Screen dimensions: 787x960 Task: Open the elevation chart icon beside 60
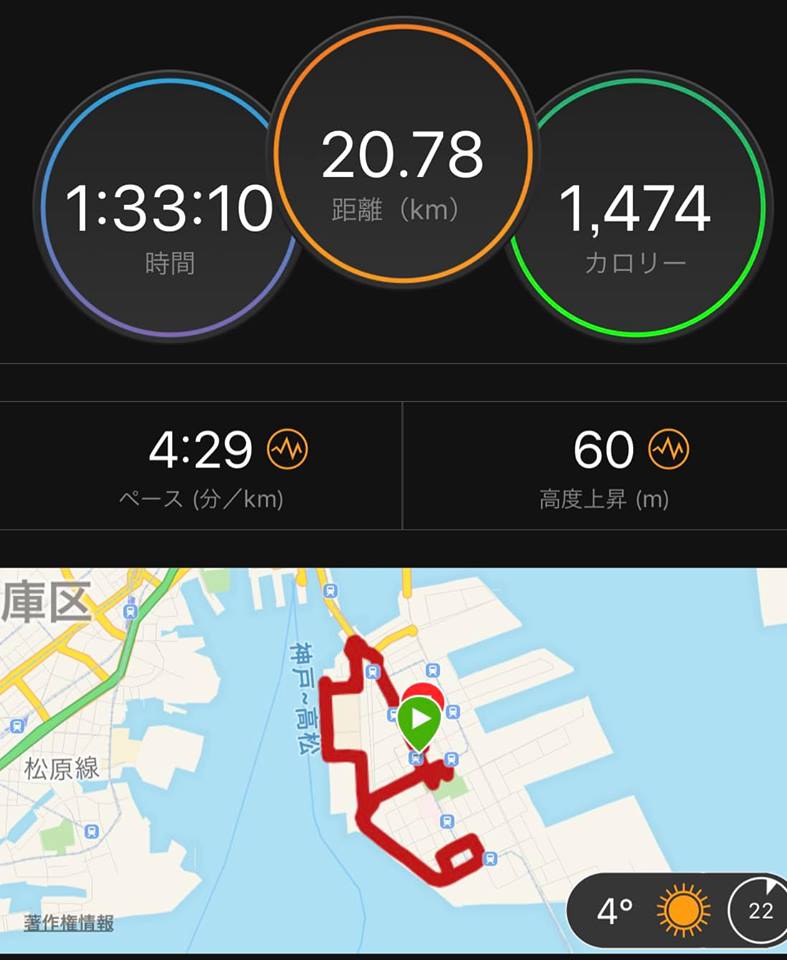click(x=669, y=452)
